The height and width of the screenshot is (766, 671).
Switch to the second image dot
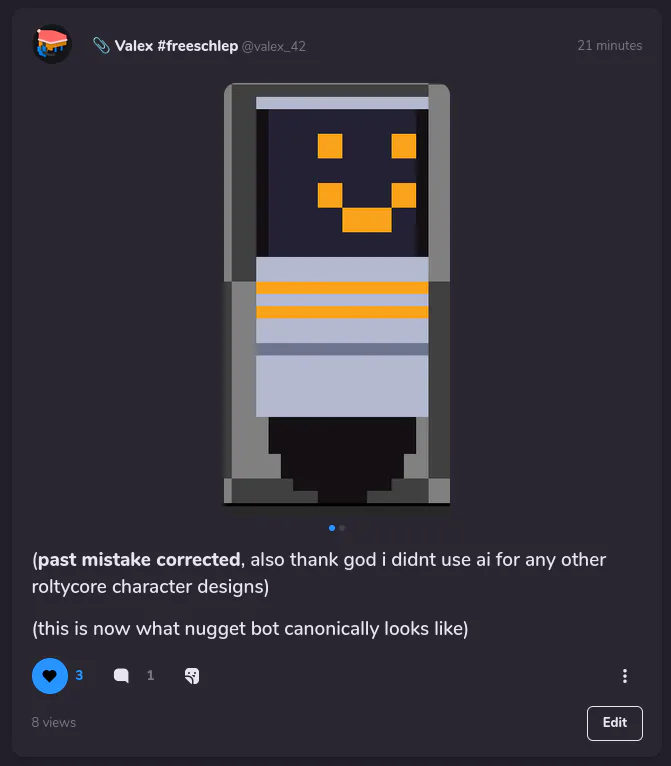(342, 528)
